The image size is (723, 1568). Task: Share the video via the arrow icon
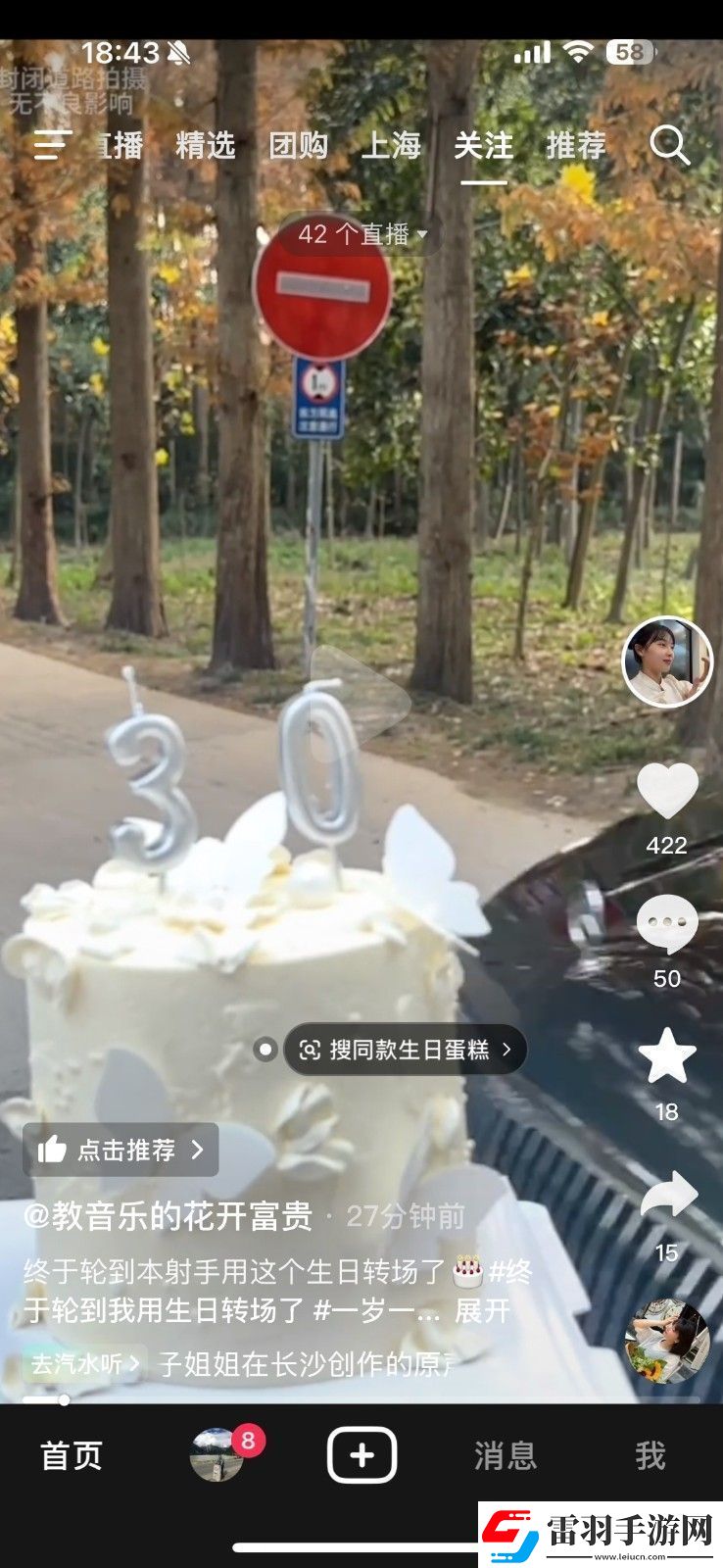tap(667, 1197)
